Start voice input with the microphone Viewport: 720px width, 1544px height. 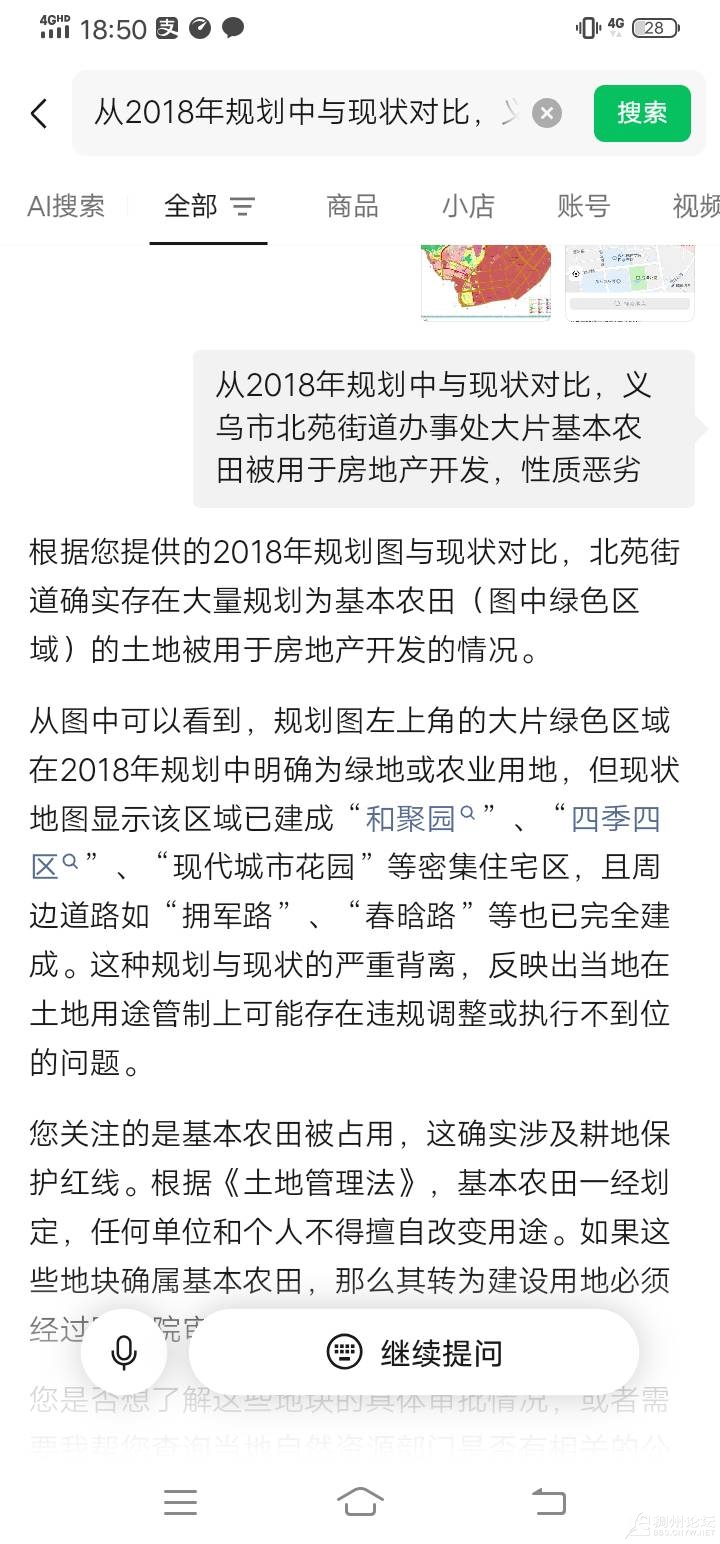point(124,1353)
